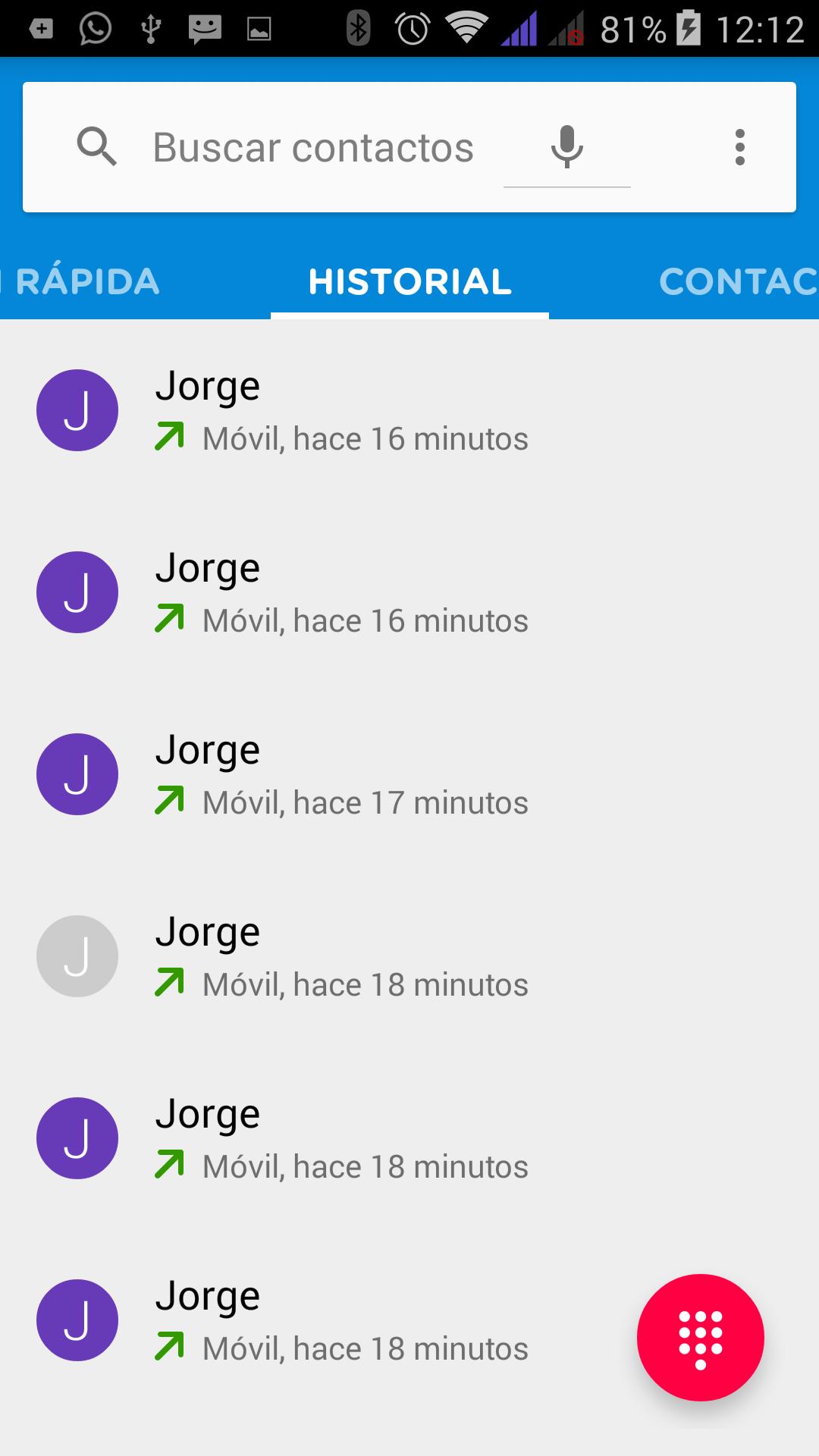
Task: Tap the purple avatar of the first Jorge entry
Action: tap(77, 409)
